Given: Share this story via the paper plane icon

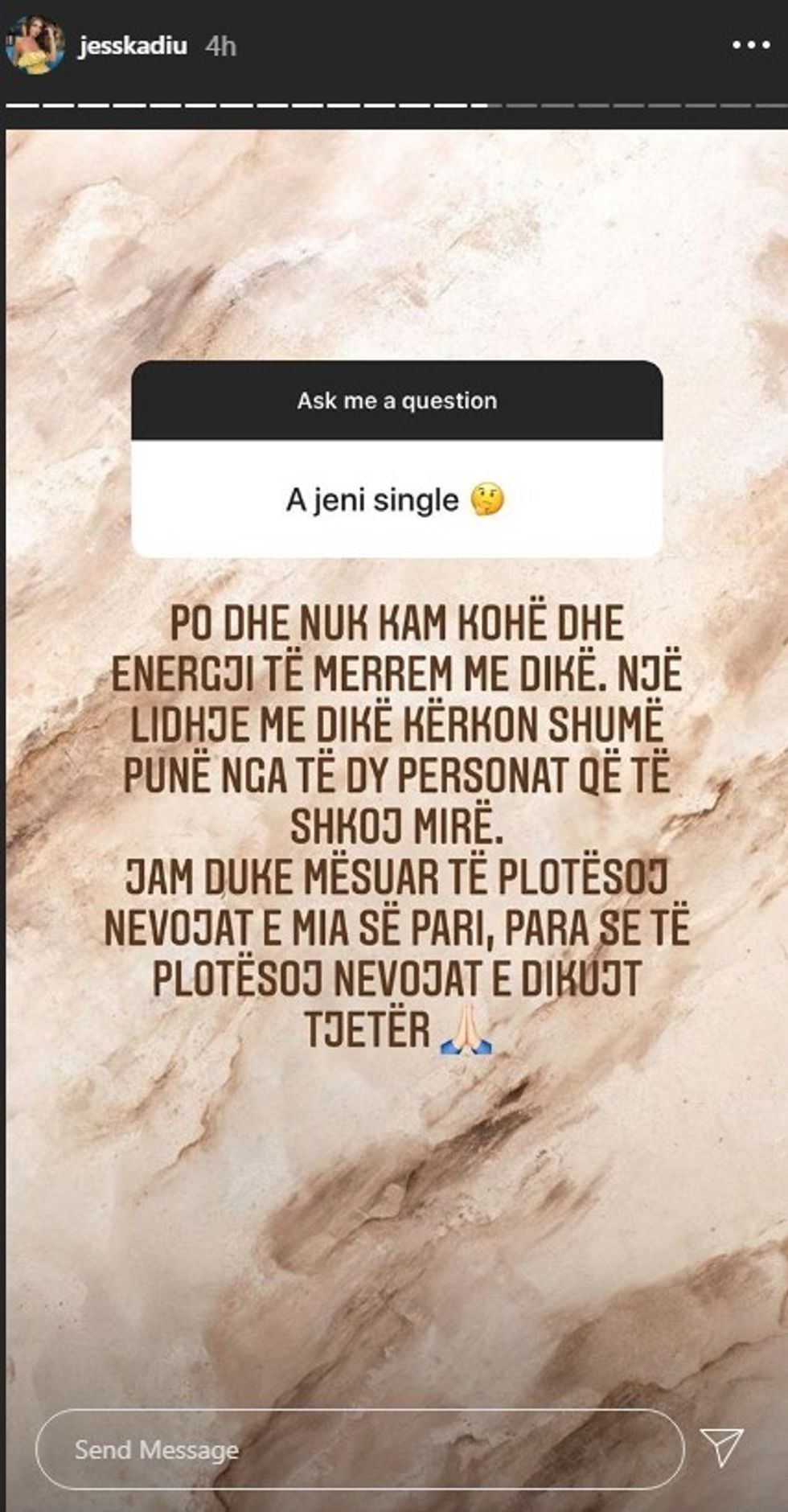Looking at the screenshot, I should [721, 1448].
